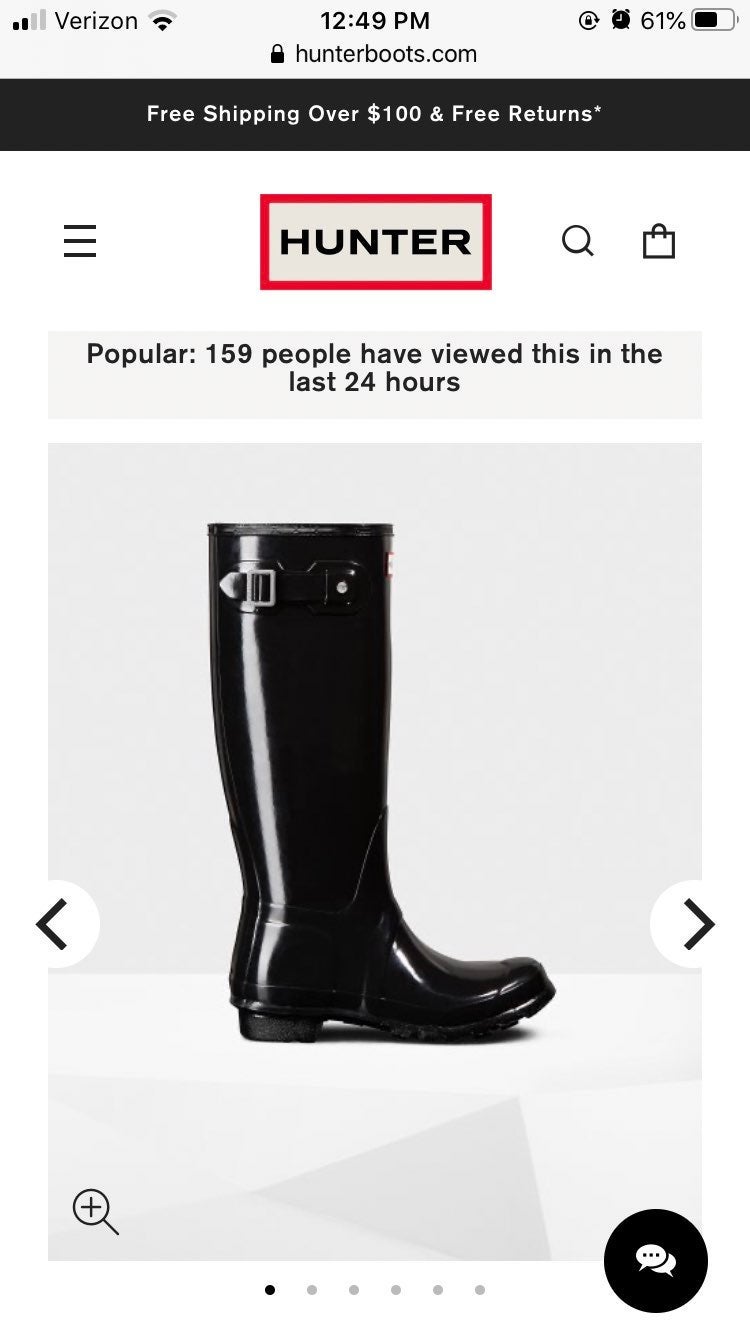Open the hamburger menu

(x=80, y=241)
